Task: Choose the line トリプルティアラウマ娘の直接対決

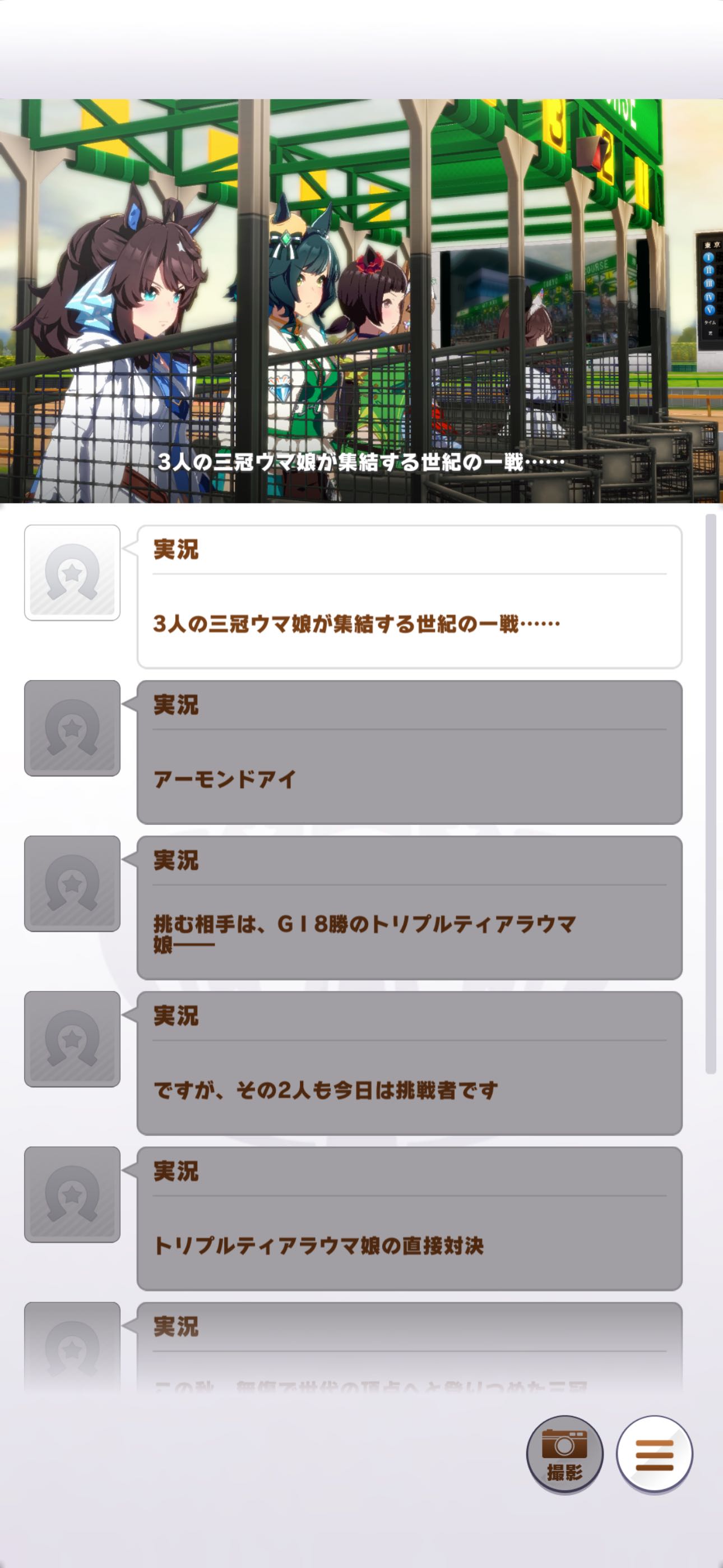Action: [409, 1218]
